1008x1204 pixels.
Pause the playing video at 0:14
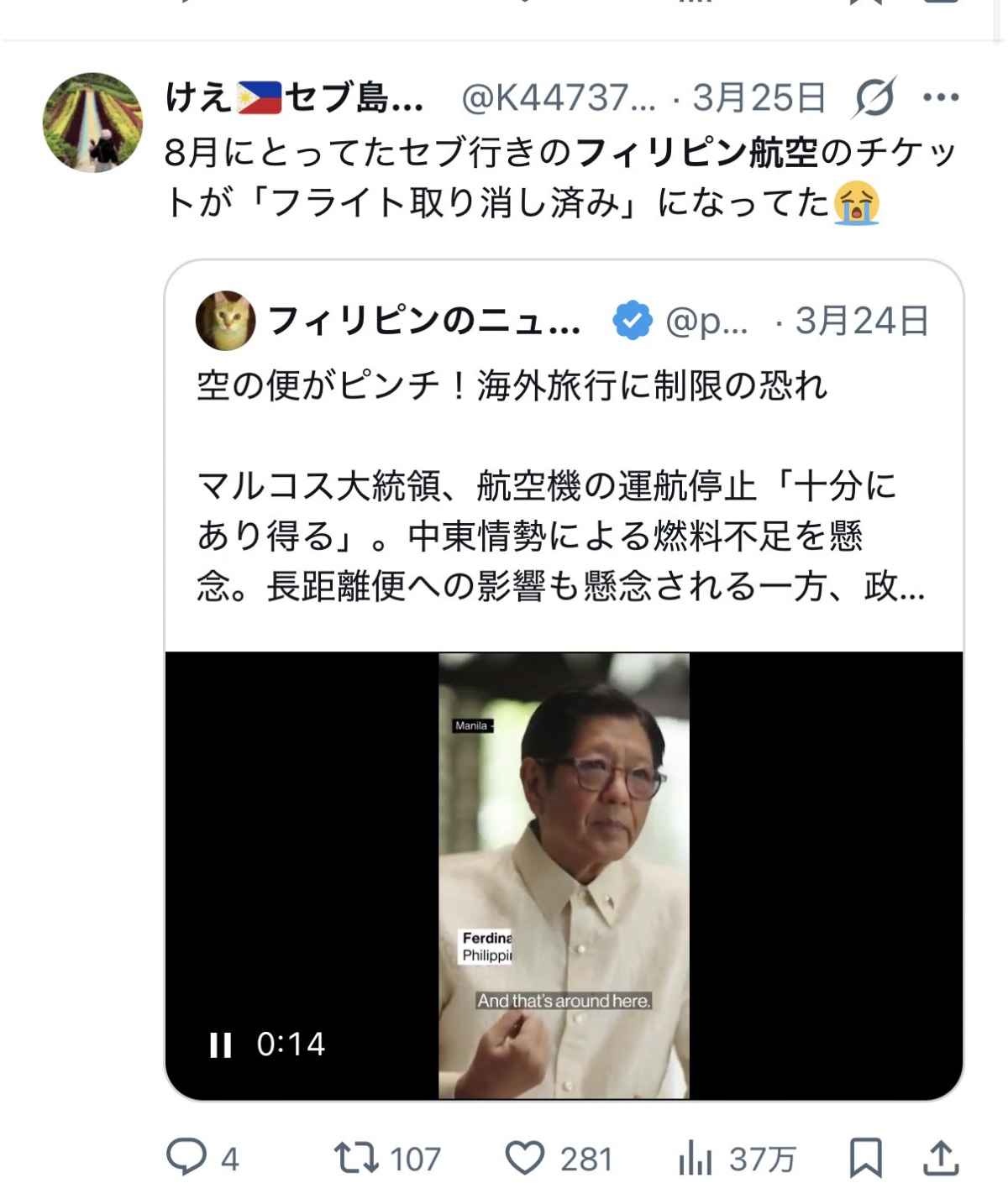coord(220,1045)
